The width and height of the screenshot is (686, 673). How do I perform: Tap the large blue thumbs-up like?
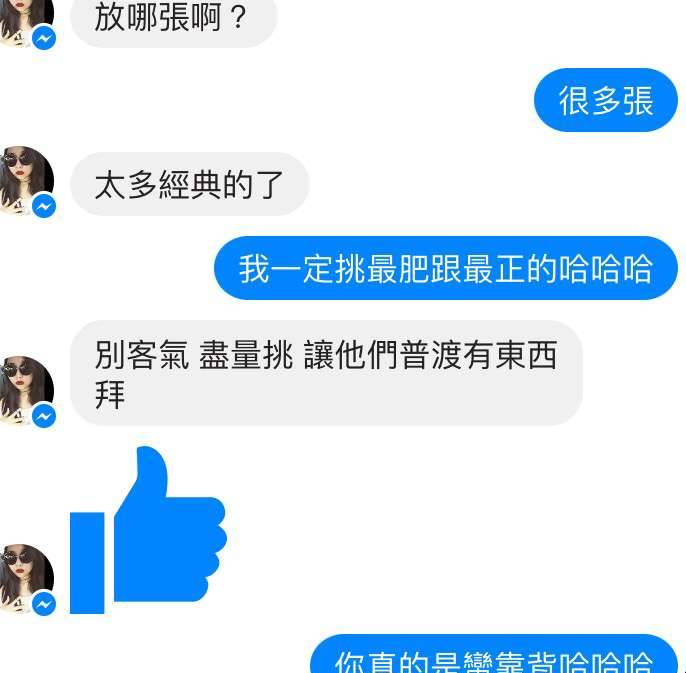pyautogui.click(x=148, y=531)
